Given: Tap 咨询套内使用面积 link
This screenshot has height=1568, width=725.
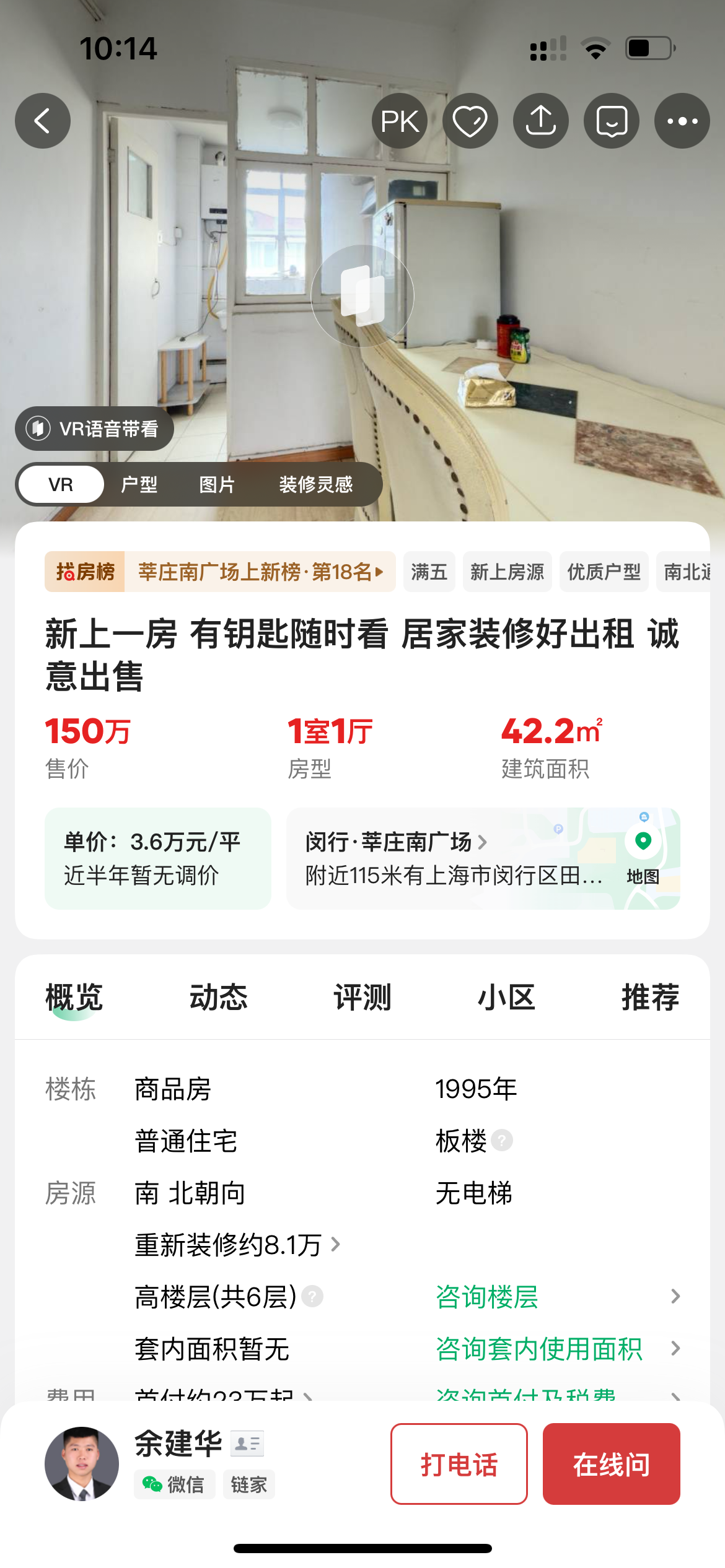Looking at the screenshot, I should [538, 1349].
